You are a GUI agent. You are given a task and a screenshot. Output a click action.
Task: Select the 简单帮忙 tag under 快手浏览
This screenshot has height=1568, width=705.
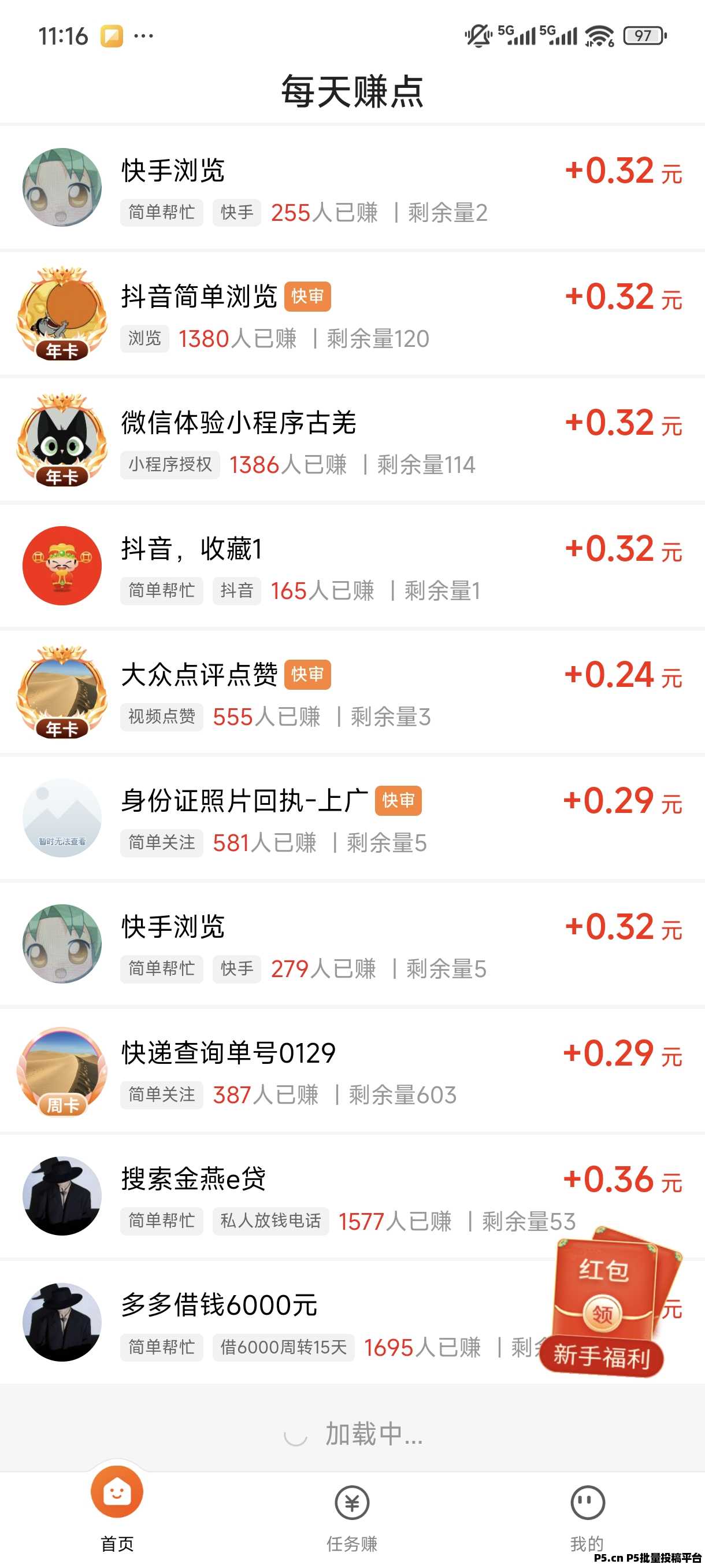click(x=161, y=212)
